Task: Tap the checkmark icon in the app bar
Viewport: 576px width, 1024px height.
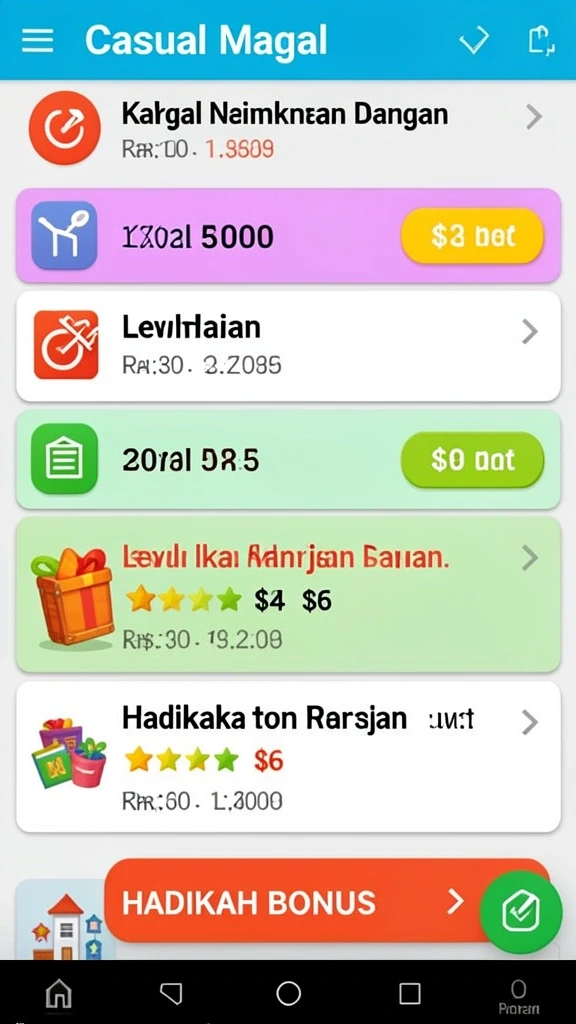Action: 473,41
